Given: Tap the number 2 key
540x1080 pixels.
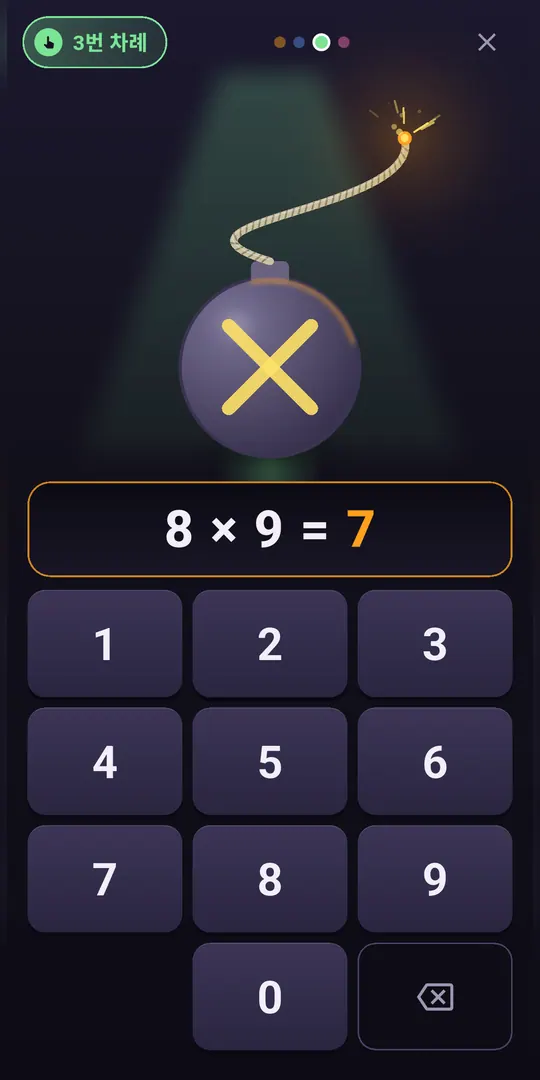Looking at the screenshot, I should coord(270,643).
